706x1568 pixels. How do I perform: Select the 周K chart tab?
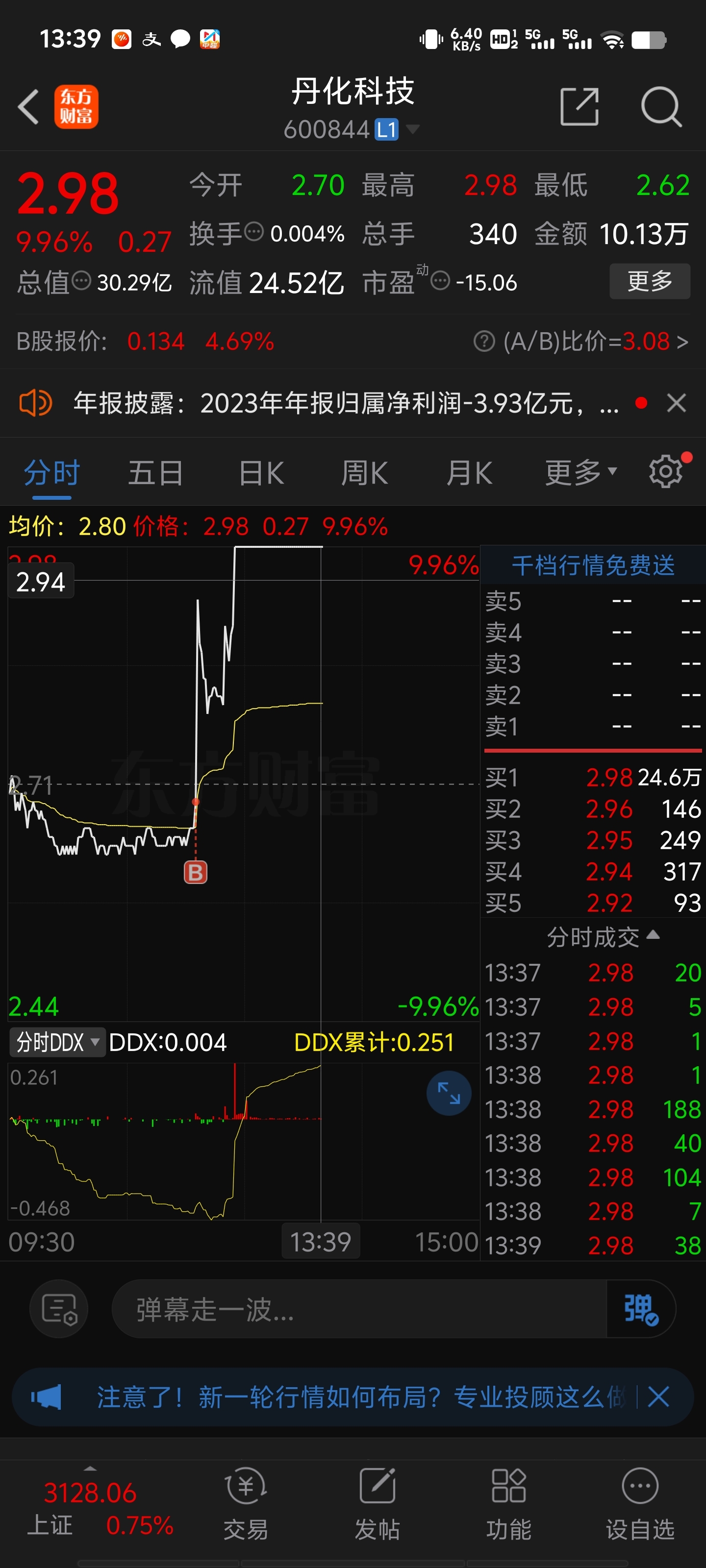[364, 473]
